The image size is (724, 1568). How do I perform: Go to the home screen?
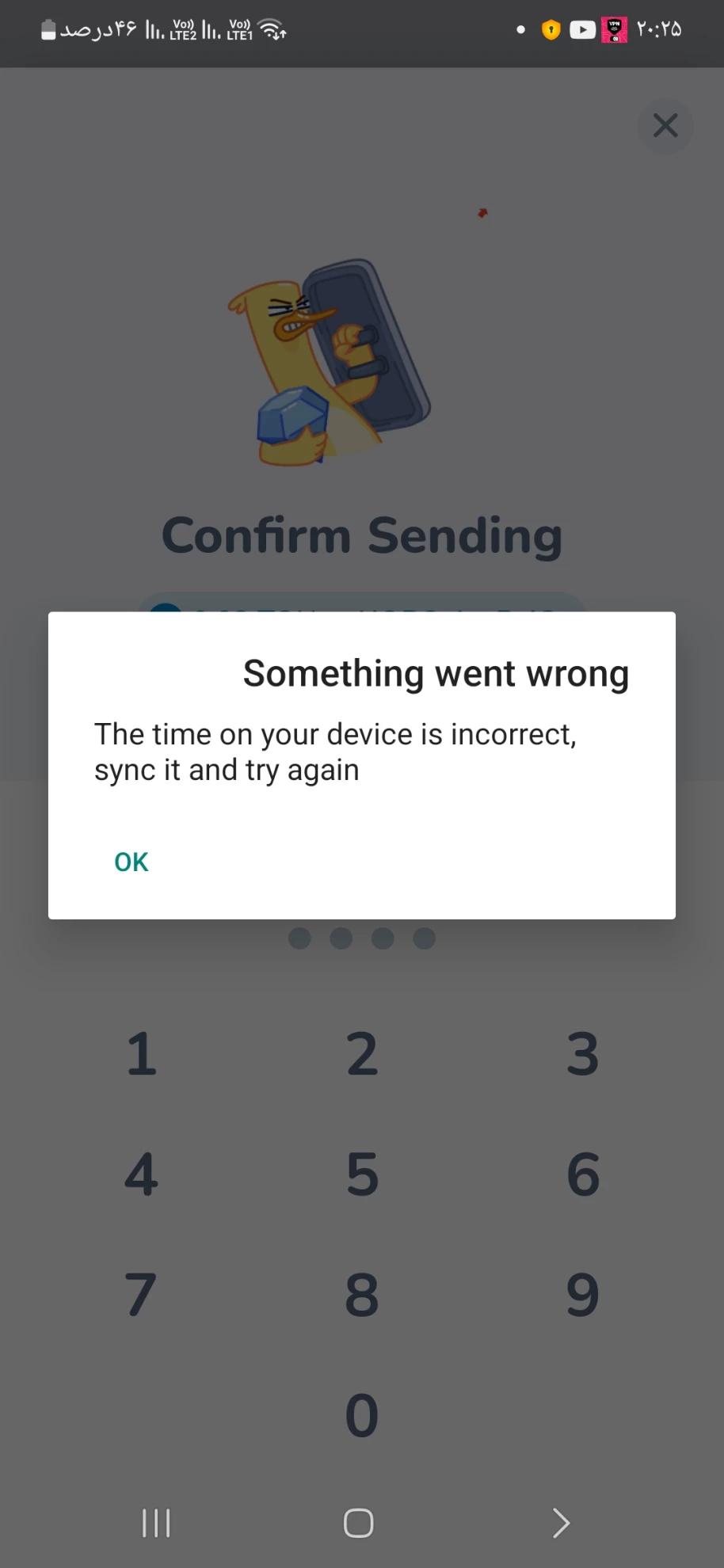(x=358, y=1522)
